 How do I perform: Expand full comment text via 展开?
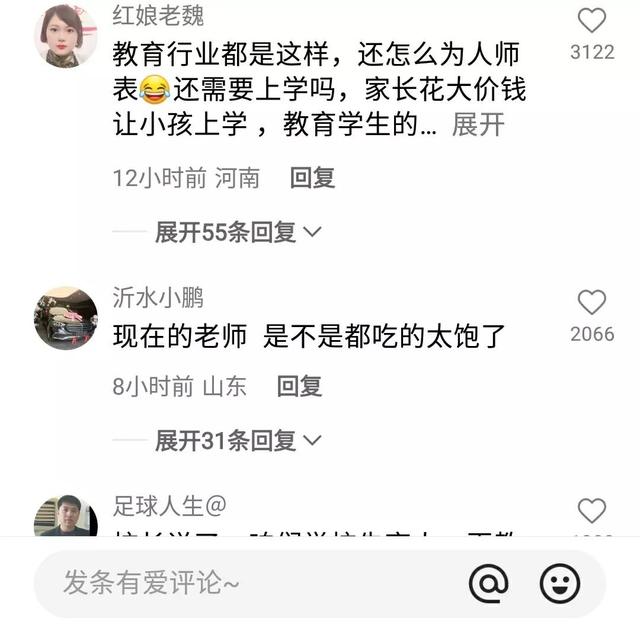(x=478, y=126)
